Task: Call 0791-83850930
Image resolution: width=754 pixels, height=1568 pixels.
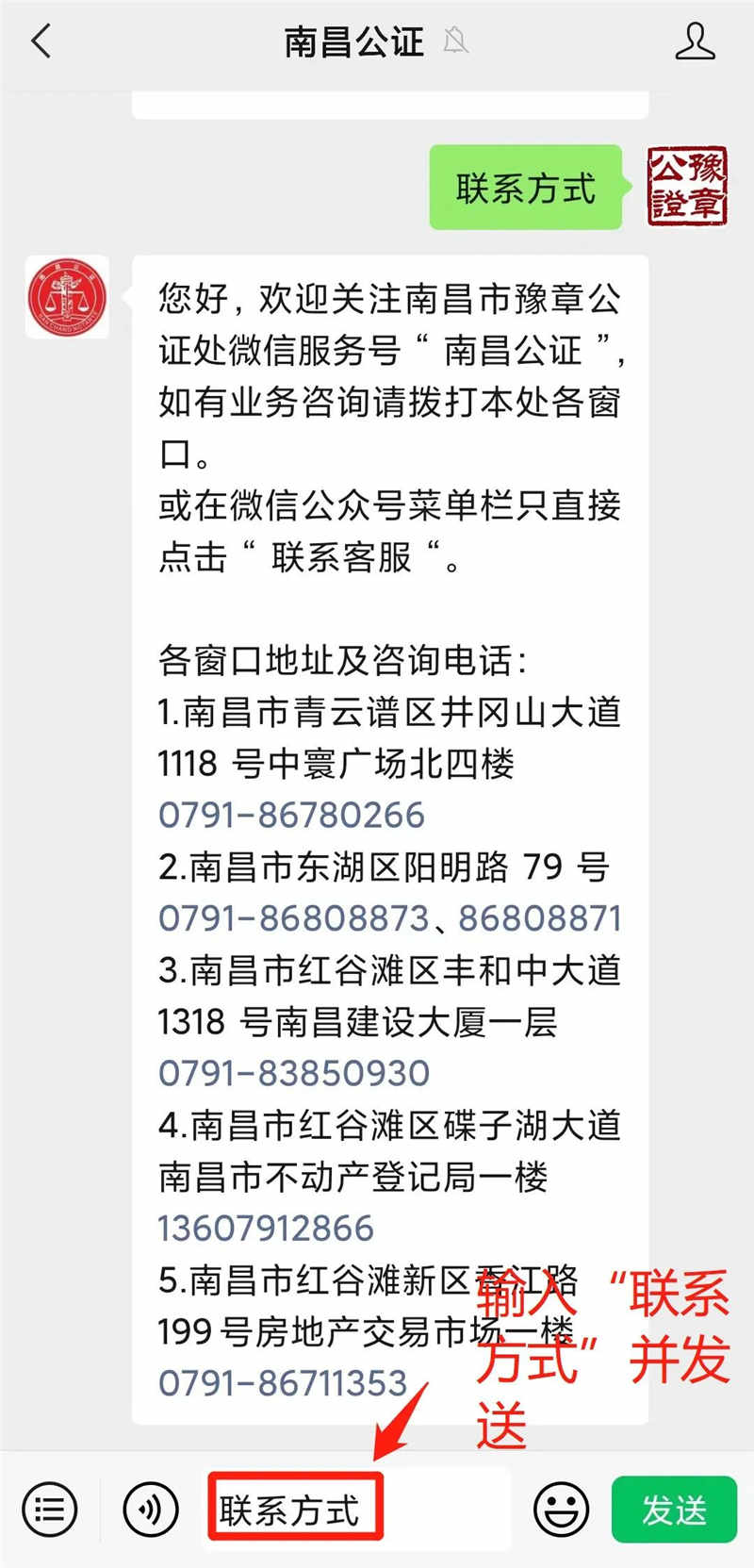Action: pos(294,1073)
